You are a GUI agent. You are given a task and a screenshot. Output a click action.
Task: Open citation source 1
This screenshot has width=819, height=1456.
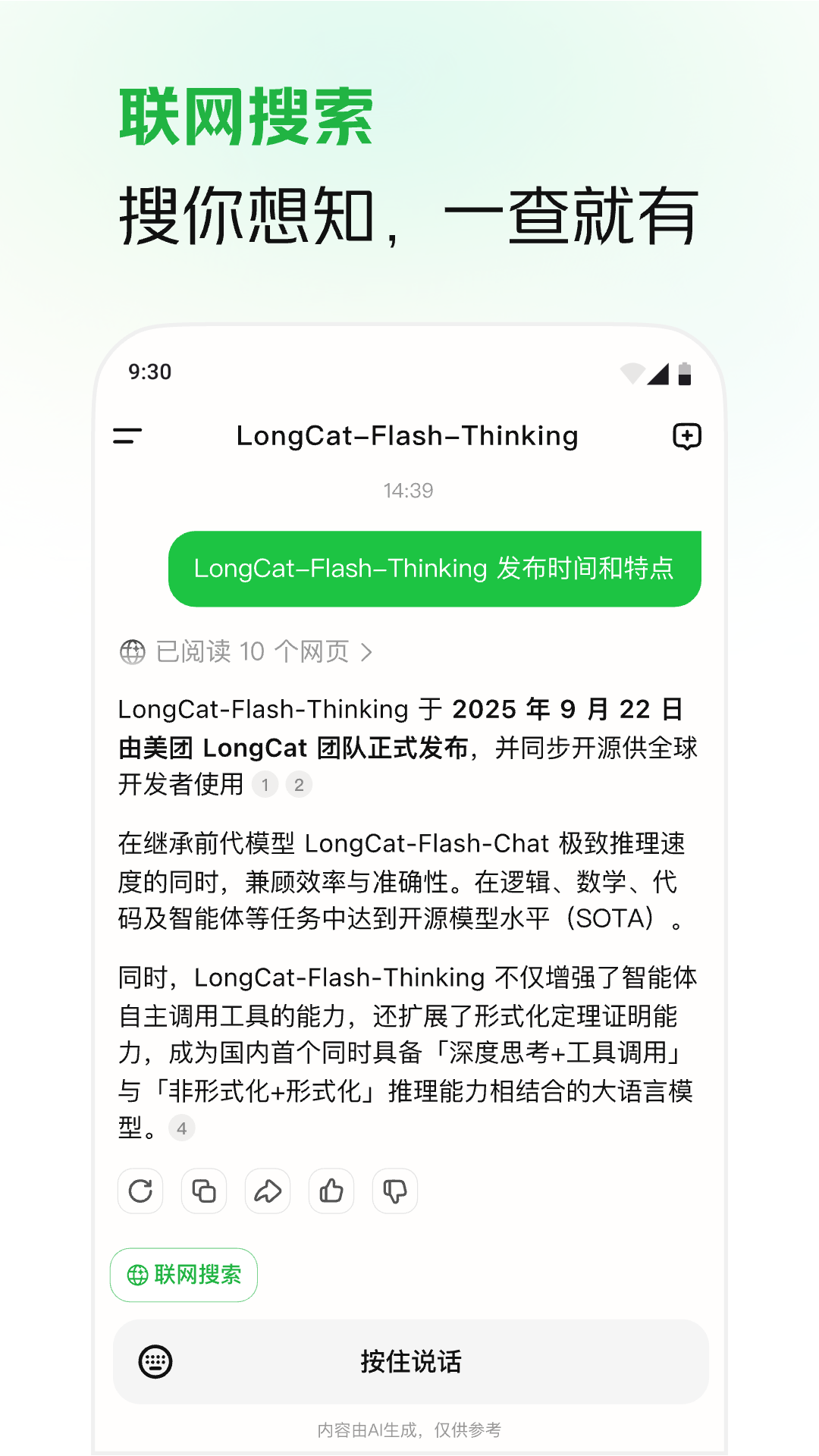pyautogui.click(x=265, y=786)
